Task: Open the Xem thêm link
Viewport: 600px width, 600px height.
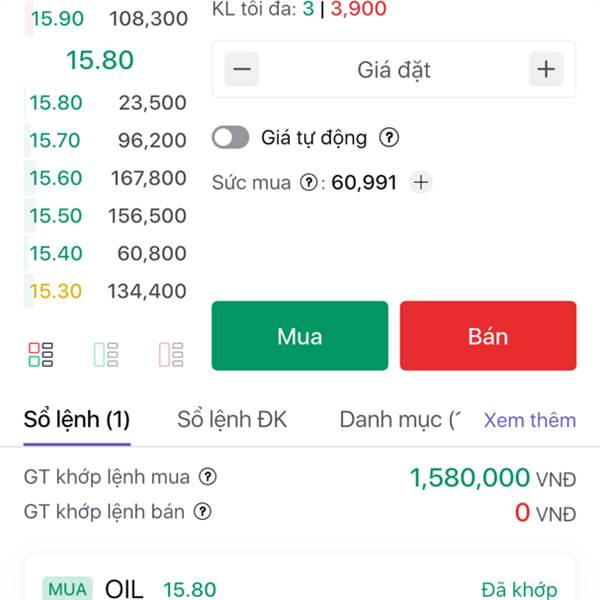Action: click(x=529, y=420)
